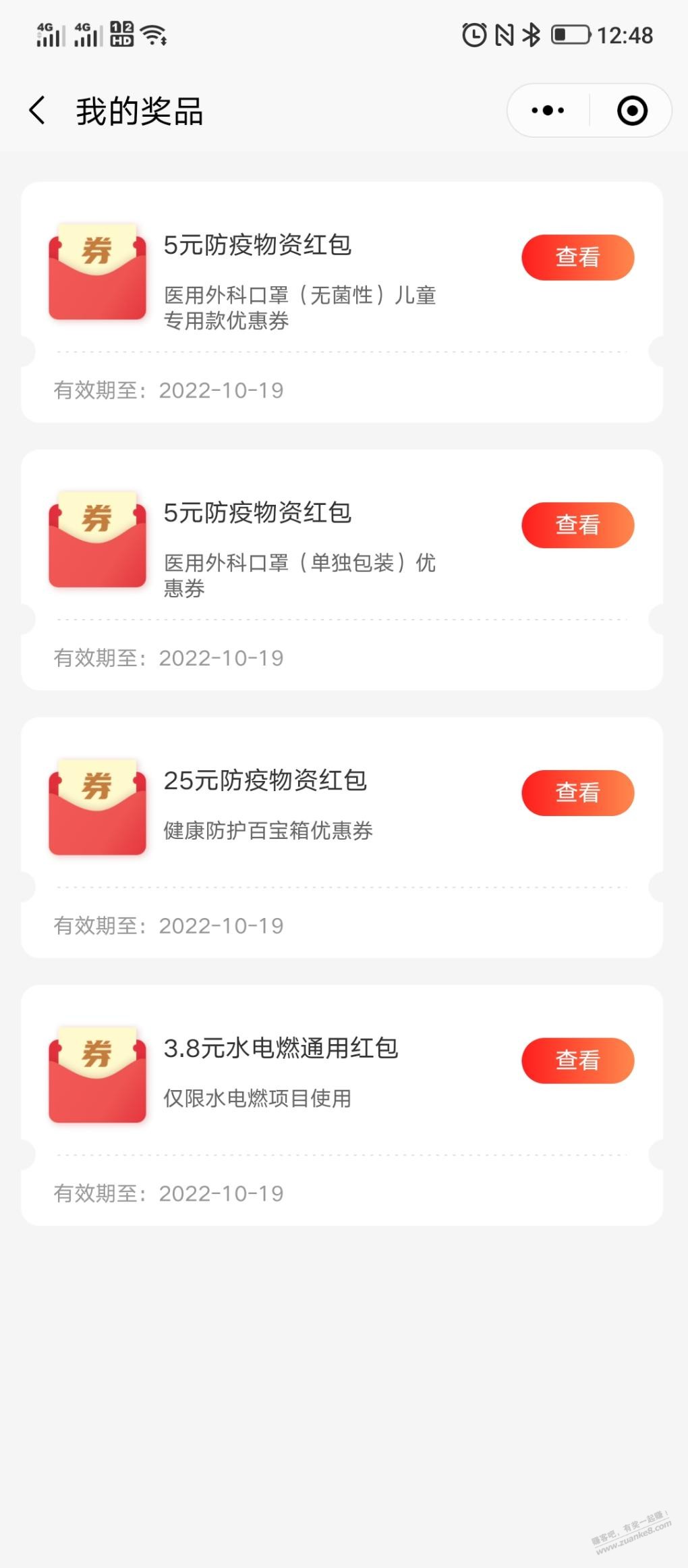
Task: Tap 查看 for 单独包装 mask coupon
Action: pyautogui.click(x=577, y=525)
